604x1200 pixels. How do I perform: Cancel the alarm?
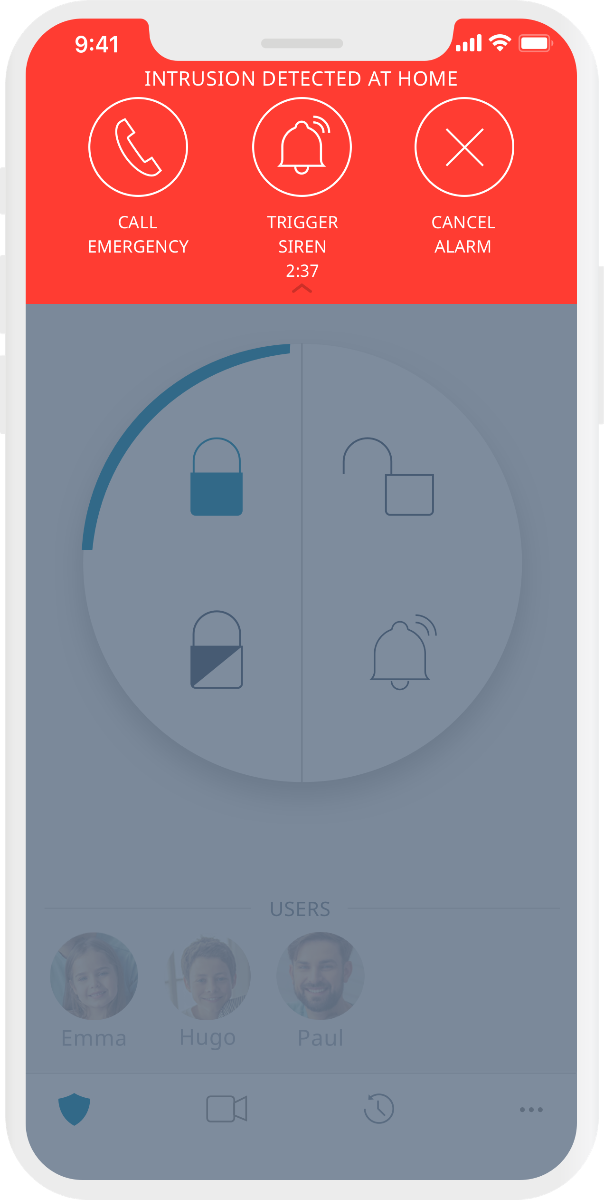click(x=464, y=147)
